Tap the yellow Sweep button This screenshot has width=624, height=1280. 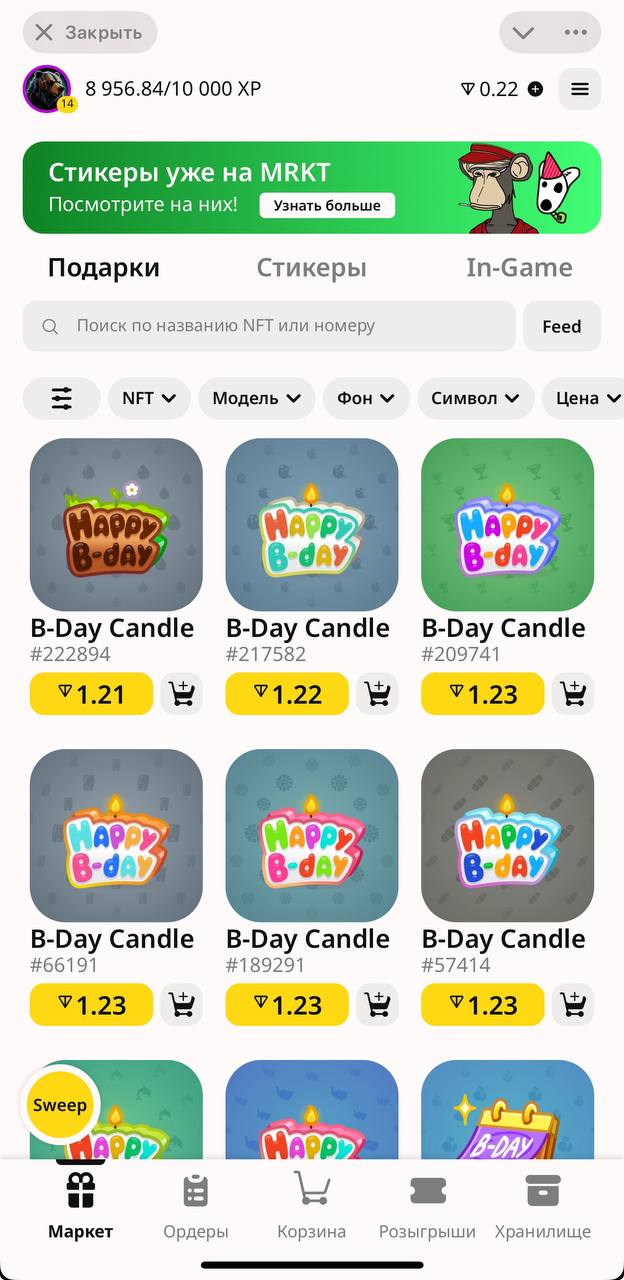pyautogui.click(x=60, y=1105)
